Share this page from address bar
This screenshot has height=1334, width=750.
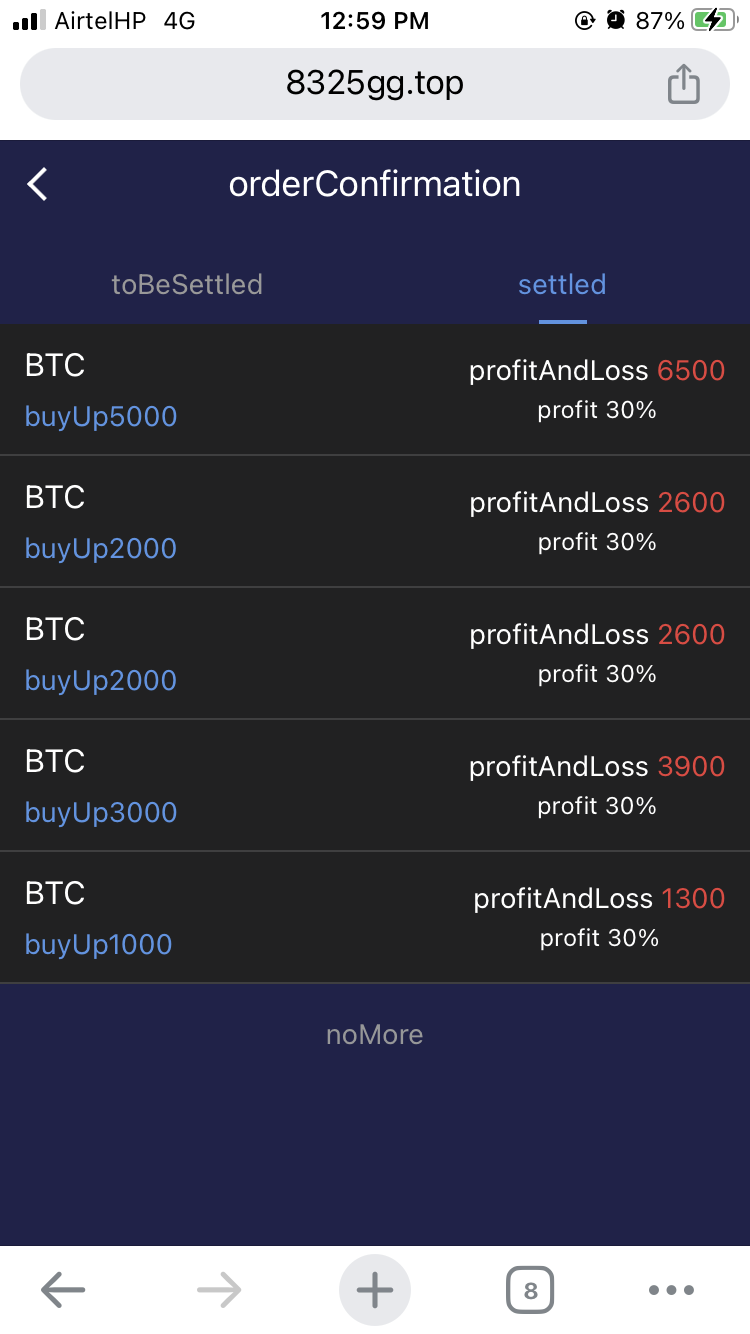pos(683,84)
